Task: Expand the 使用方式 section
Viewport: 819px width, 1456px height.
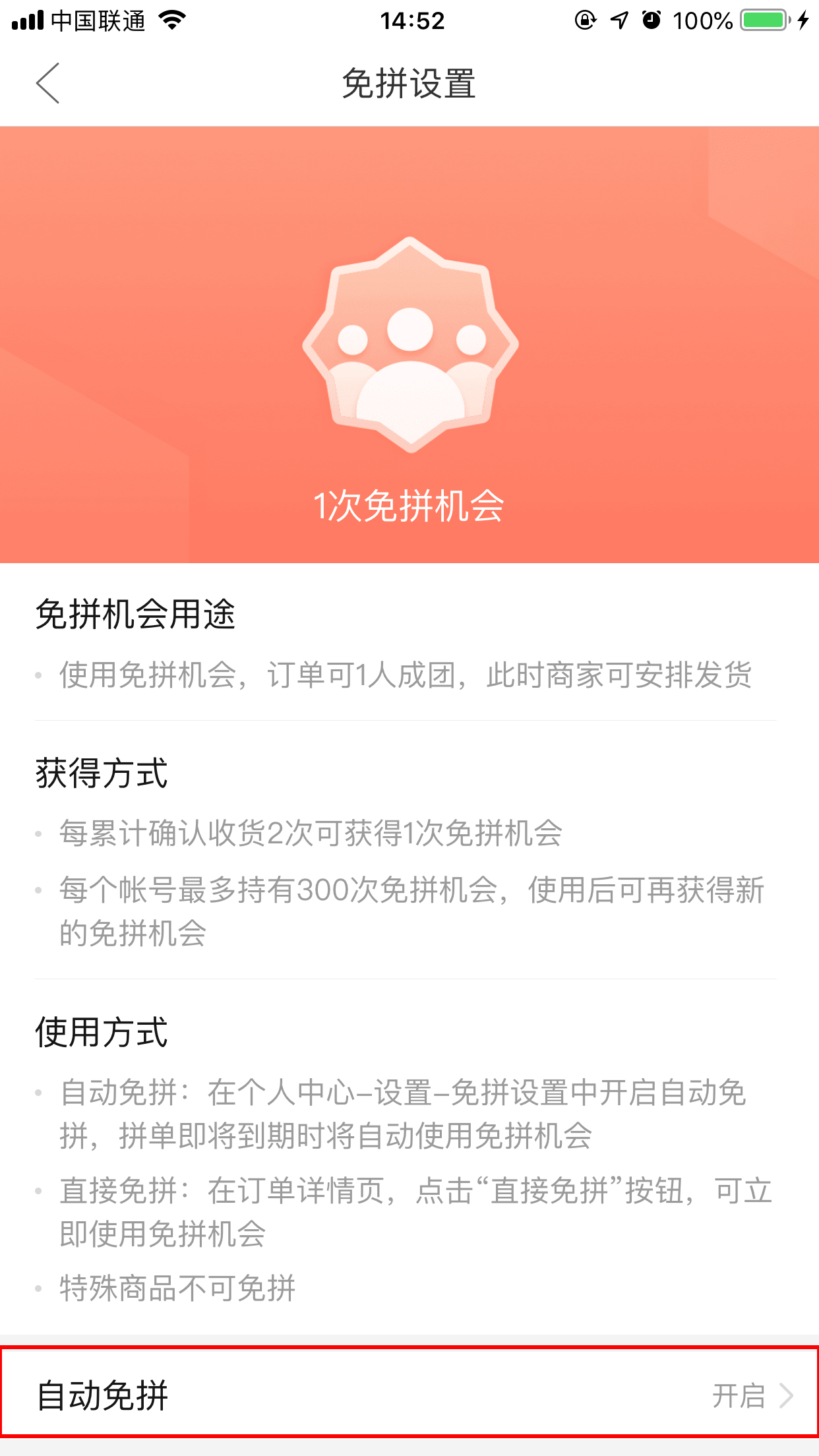Action: 102,1033
